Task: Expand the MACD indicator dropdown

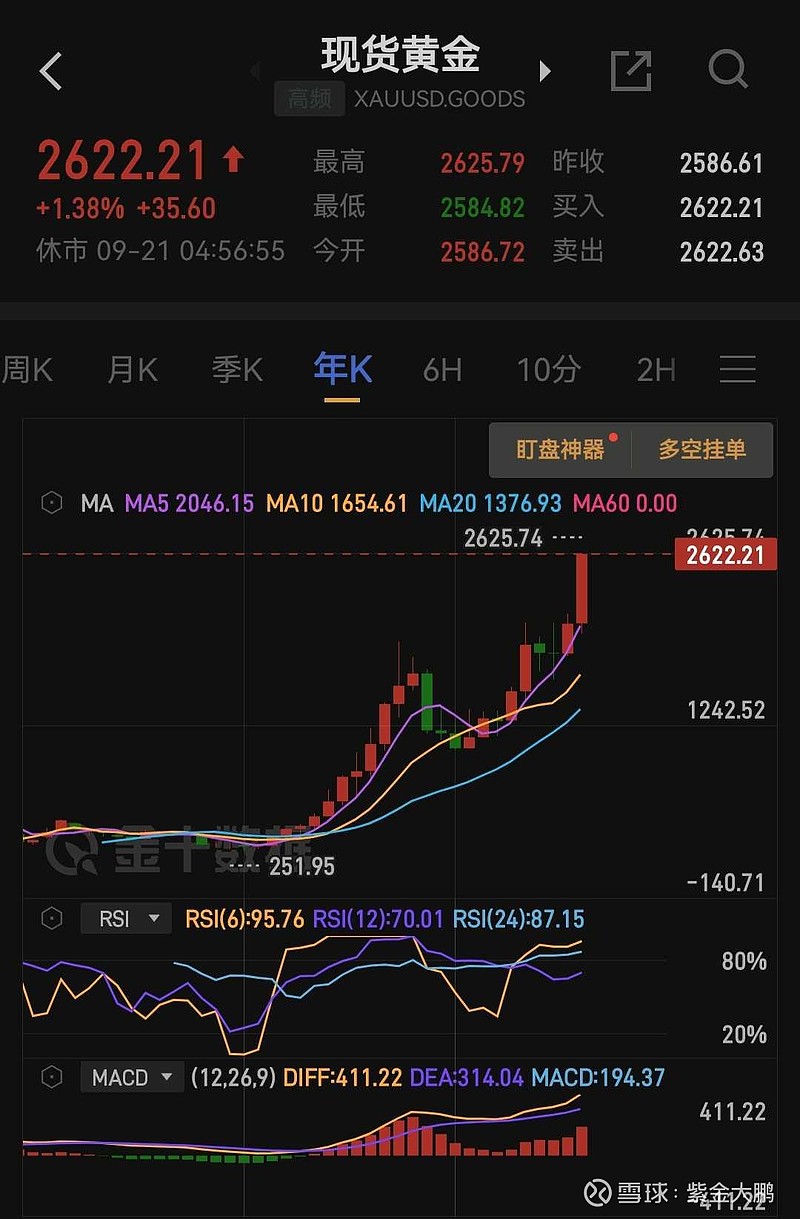Action: tap(131, 1078)
